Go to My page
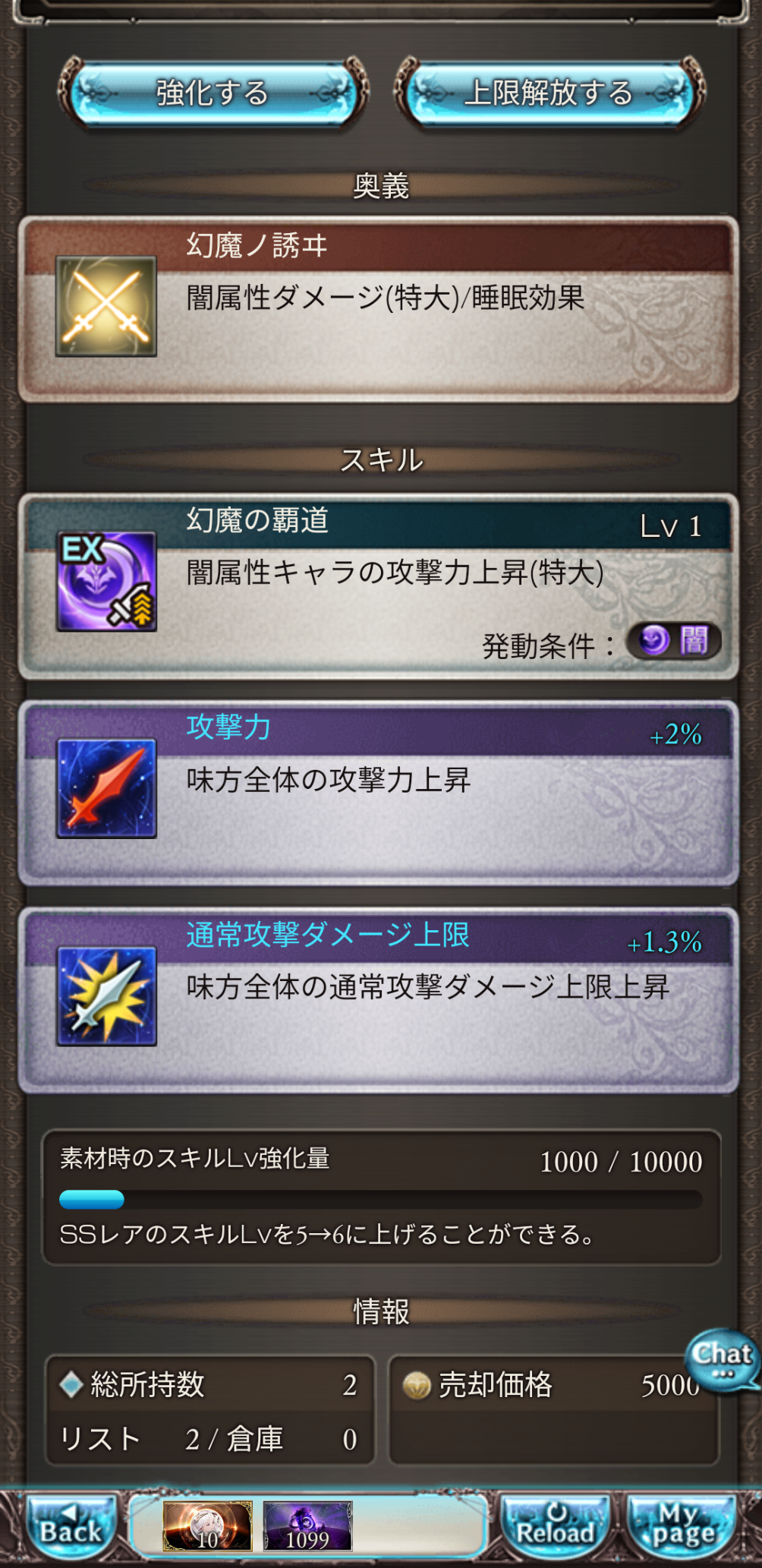762x1568 pixels. coord(683,1526)
